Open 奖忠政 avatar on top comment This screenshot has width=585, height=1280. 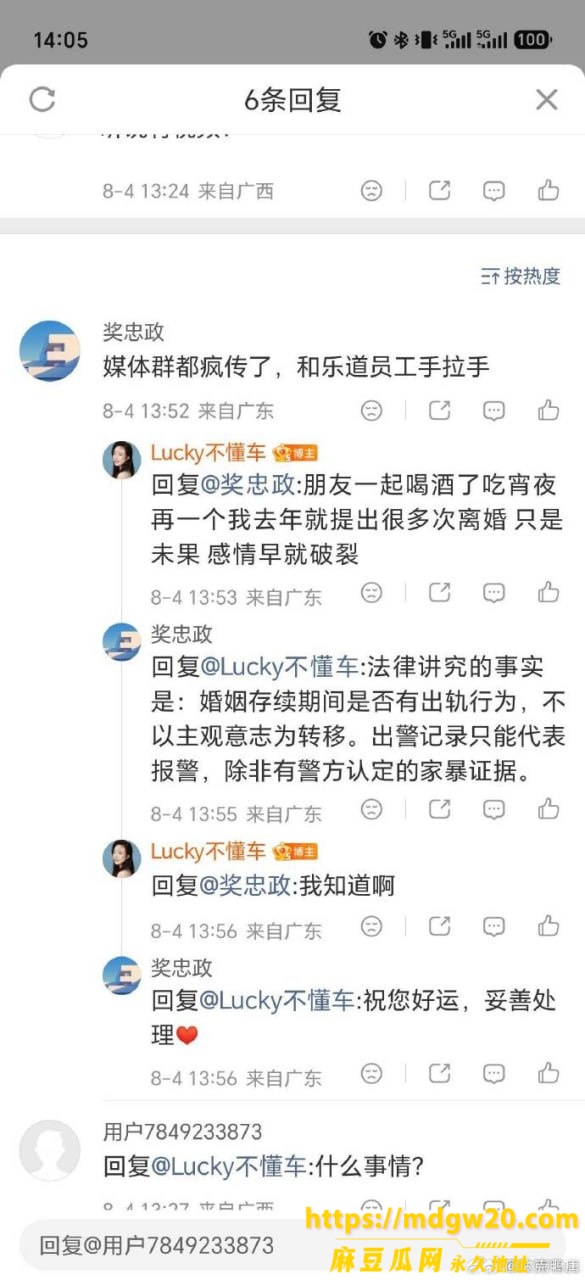point(50,350)
